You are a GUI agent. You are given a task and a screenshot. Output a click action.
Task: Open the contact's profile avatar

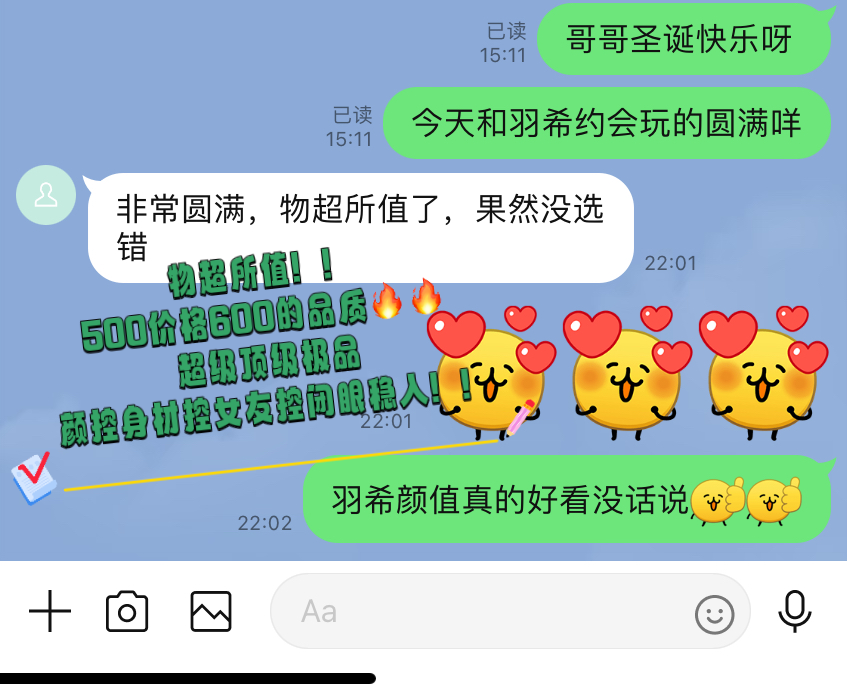tap(46, 196)
